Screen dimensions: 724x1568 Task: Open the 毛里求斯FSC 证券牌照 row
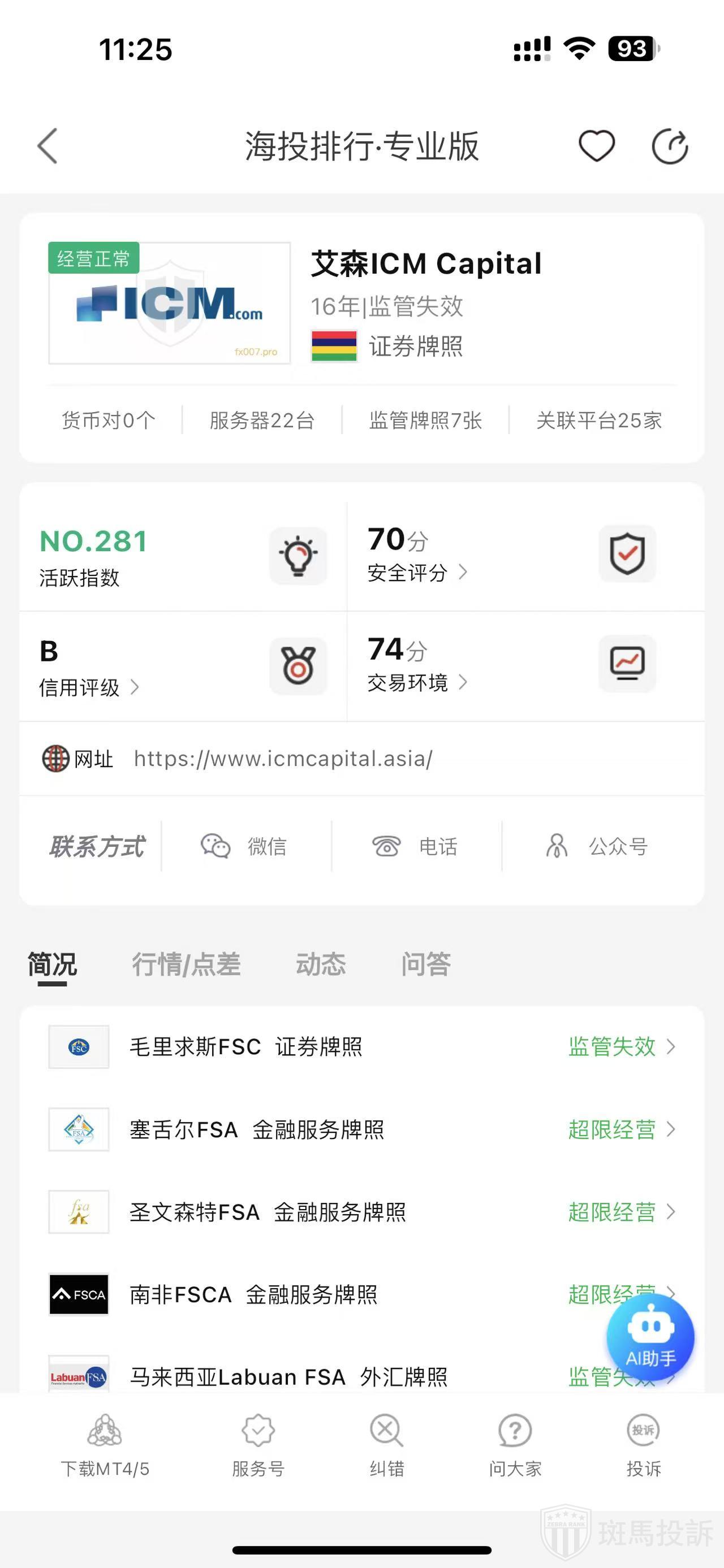tap(361, 1047)
